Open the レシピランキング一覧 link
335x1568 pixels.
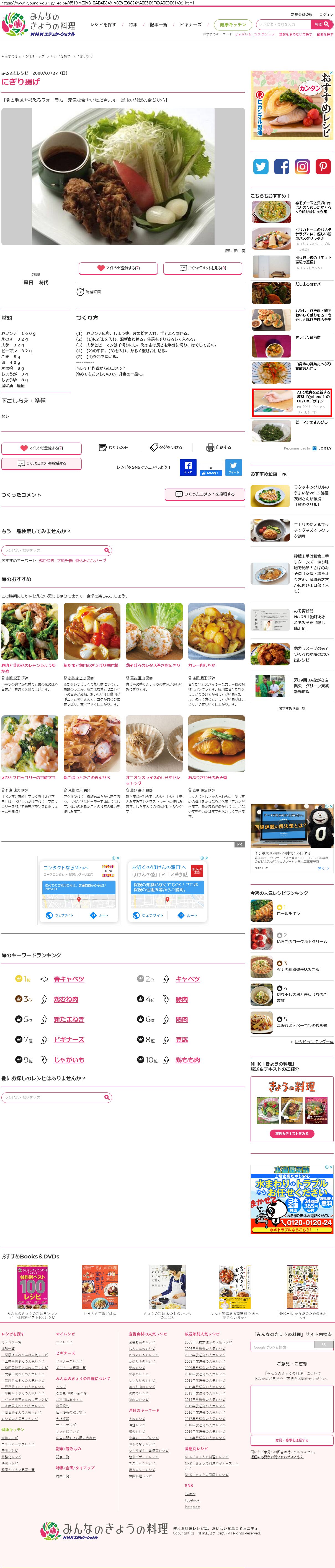314,1041
